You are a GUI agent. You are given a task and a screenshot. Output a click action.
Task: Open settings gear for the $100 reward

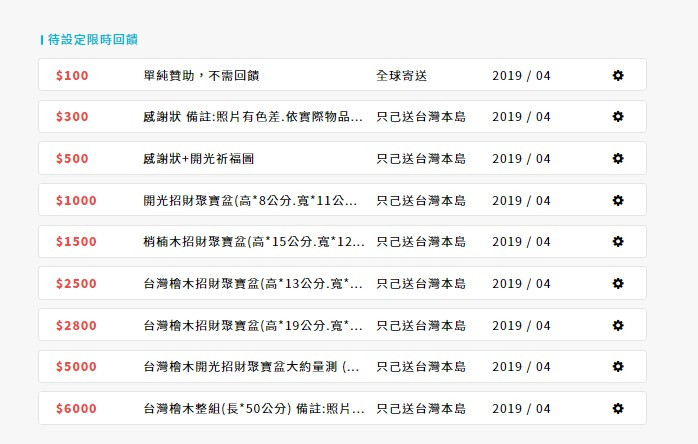[x=618, y=75]
